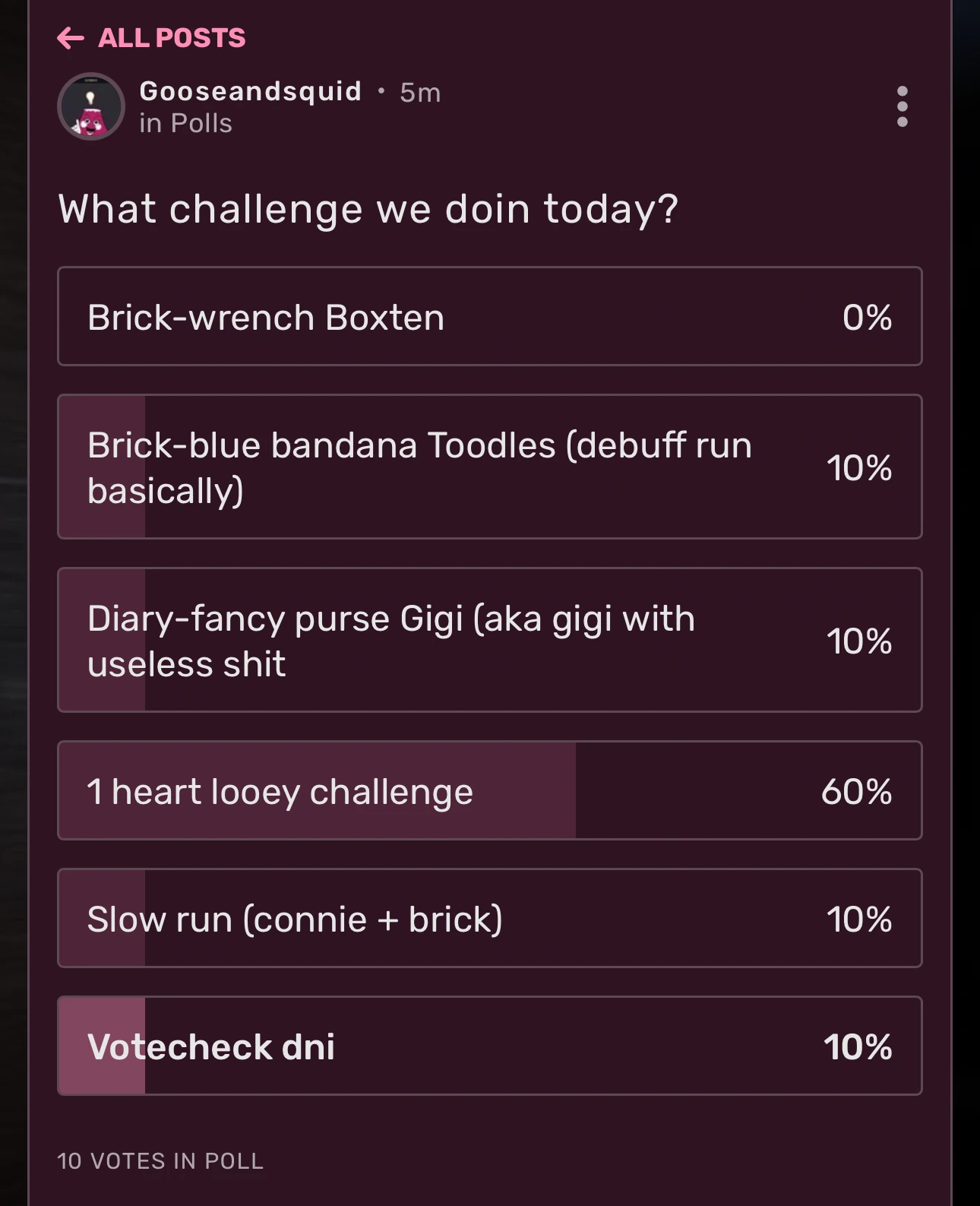Pick the 1 heart looey challenge
The width and height of the screenshot is (980, 1206).
pyautogui.click(x=489, y=790)
